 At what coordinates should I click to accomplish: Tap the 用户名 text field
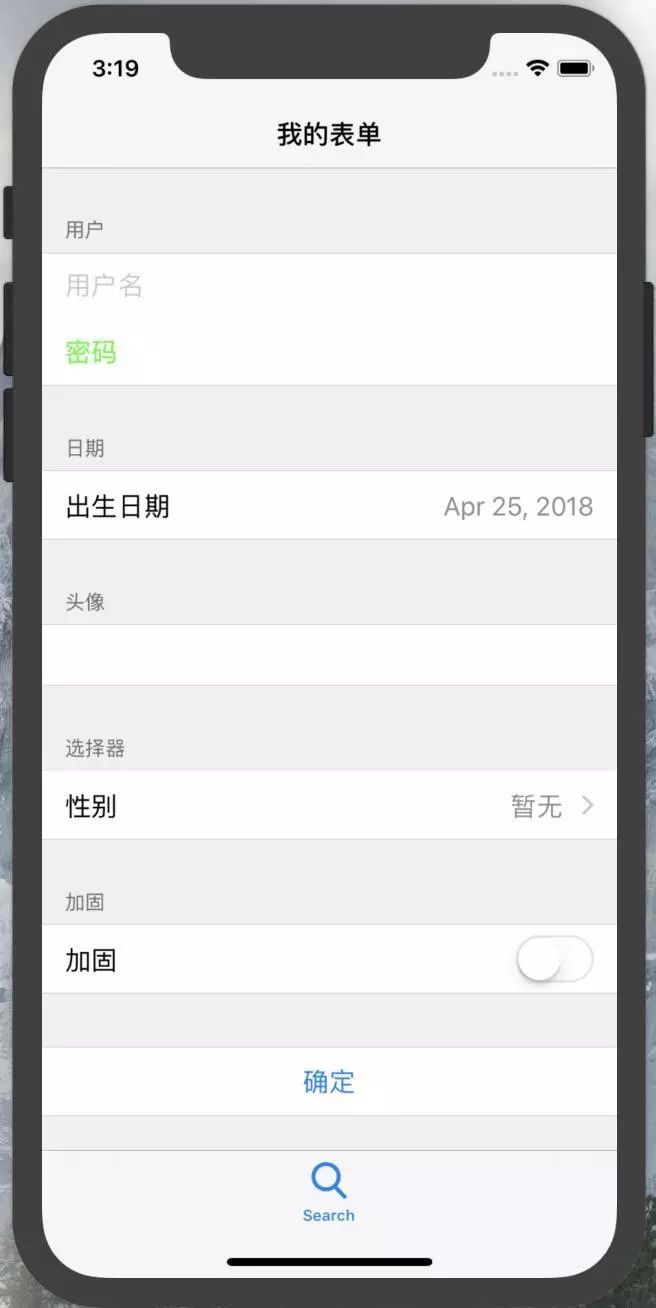pos(328,286)
